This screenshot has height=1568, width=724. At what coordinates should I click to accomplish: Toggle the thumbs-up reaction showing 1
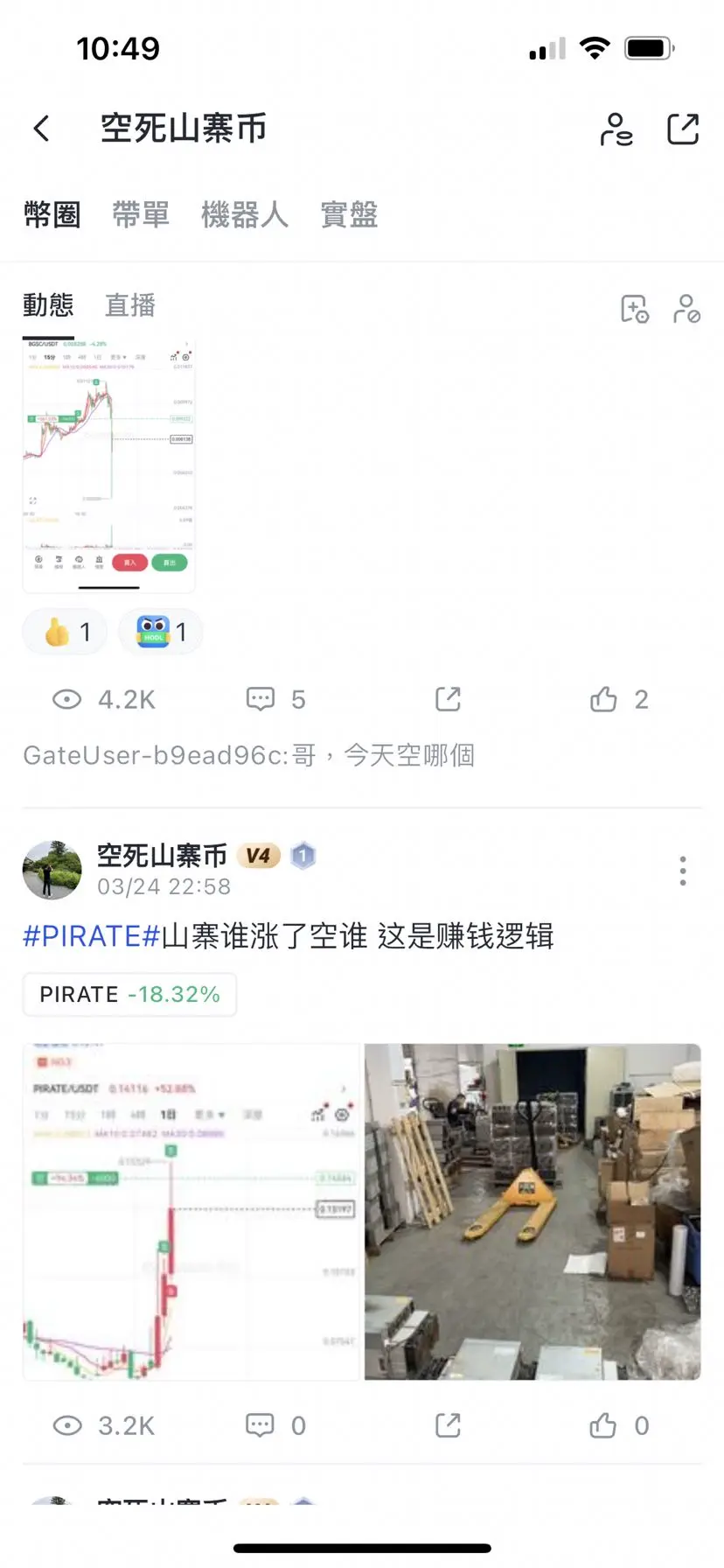[x=64, y=631]
